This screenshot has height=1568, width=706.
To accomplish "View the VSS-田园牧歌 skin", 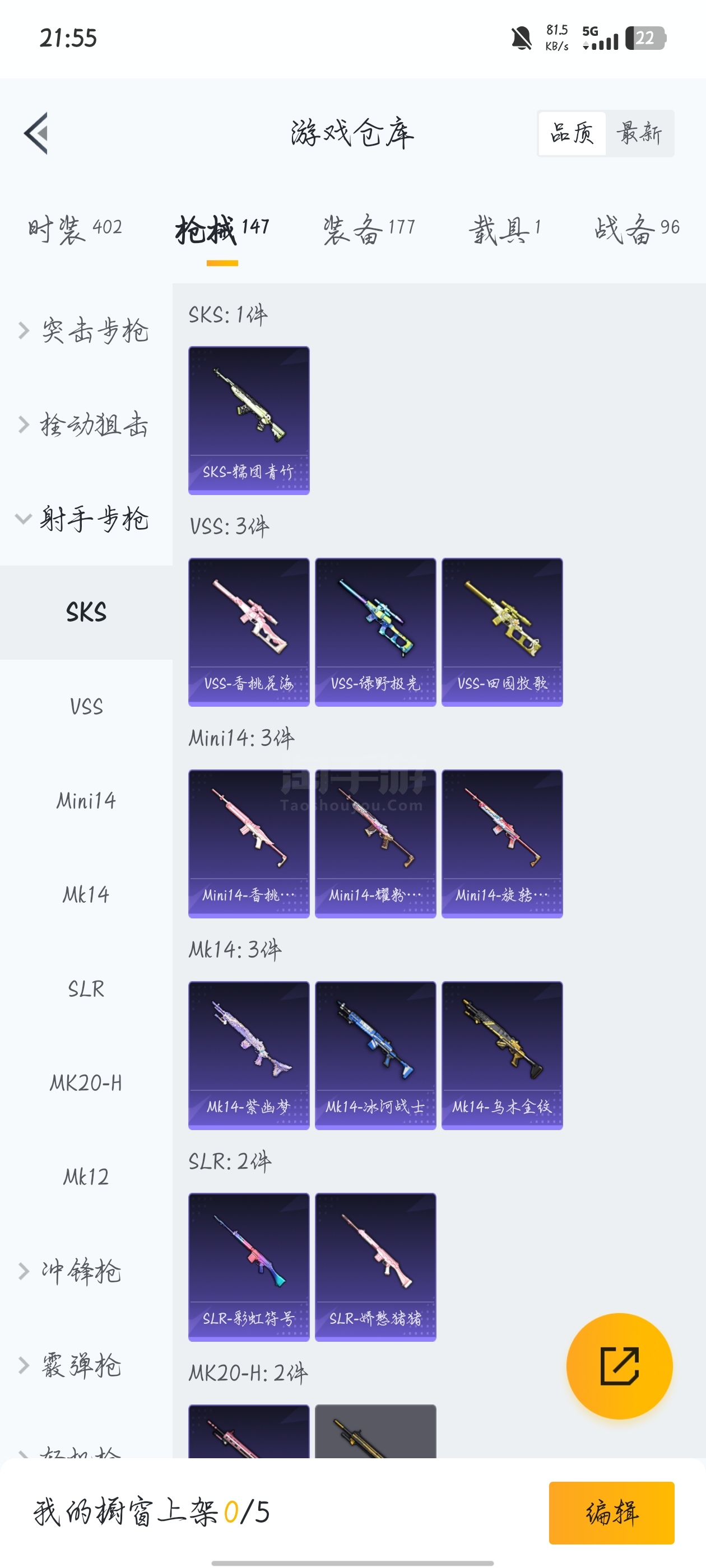I will click(502, 632).
